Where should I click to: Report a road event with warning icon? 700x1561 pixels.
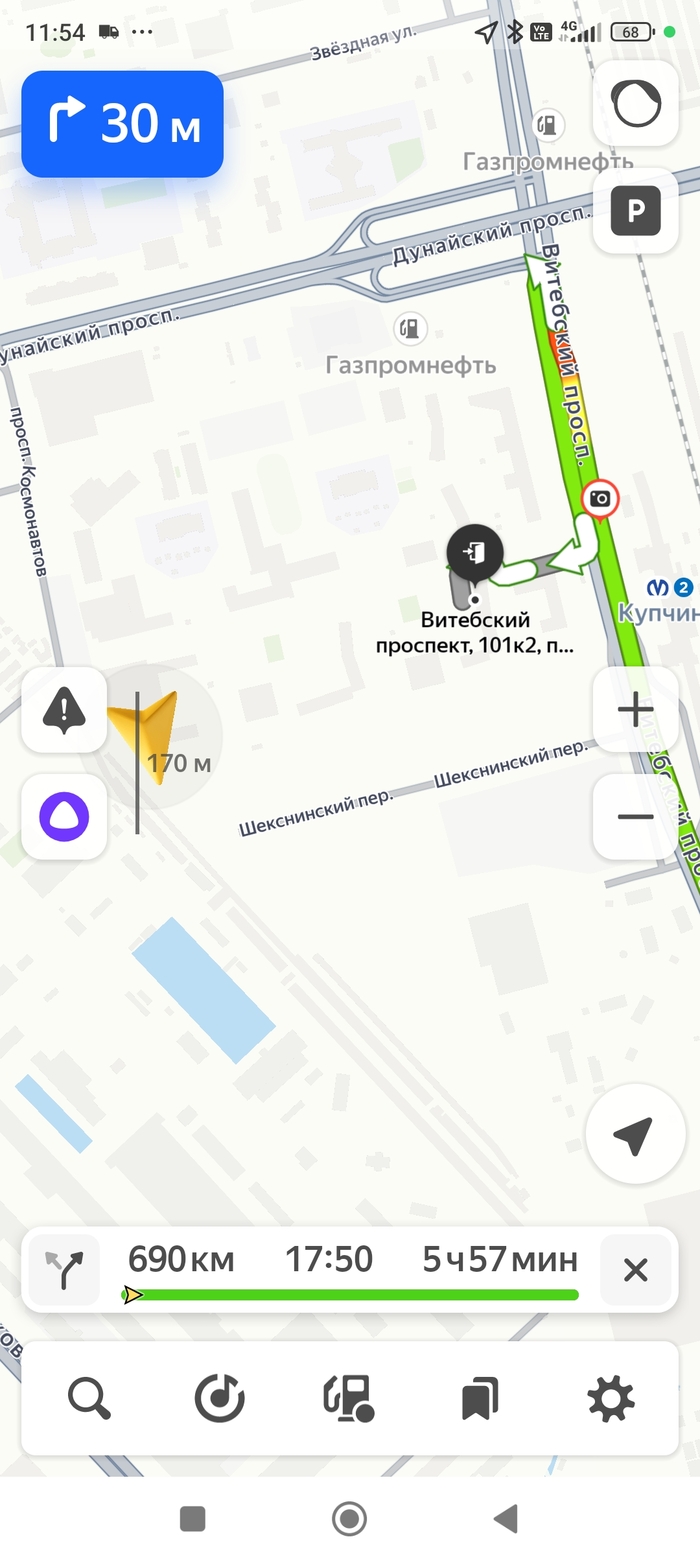point(64,710)
